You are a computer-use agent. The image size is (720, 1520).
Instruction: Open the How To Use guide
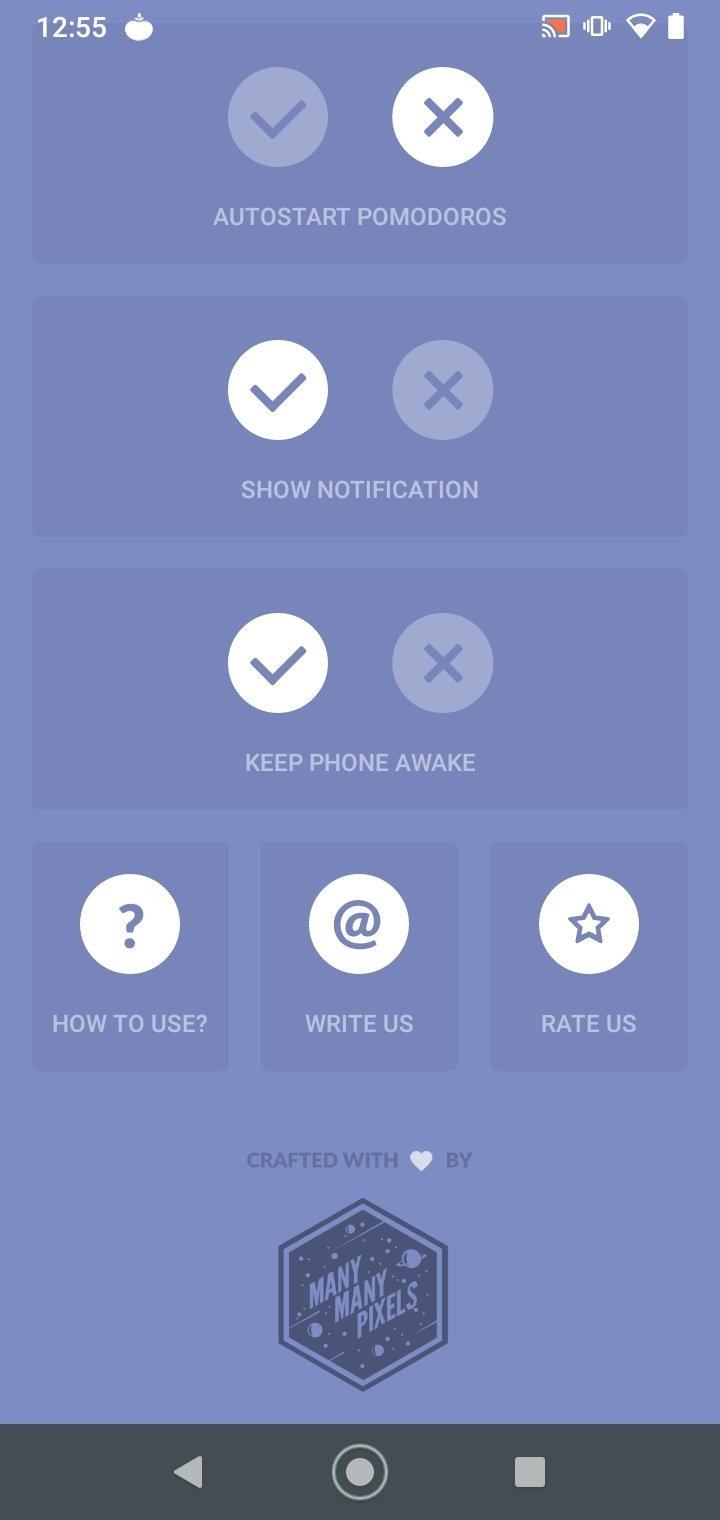130,956
